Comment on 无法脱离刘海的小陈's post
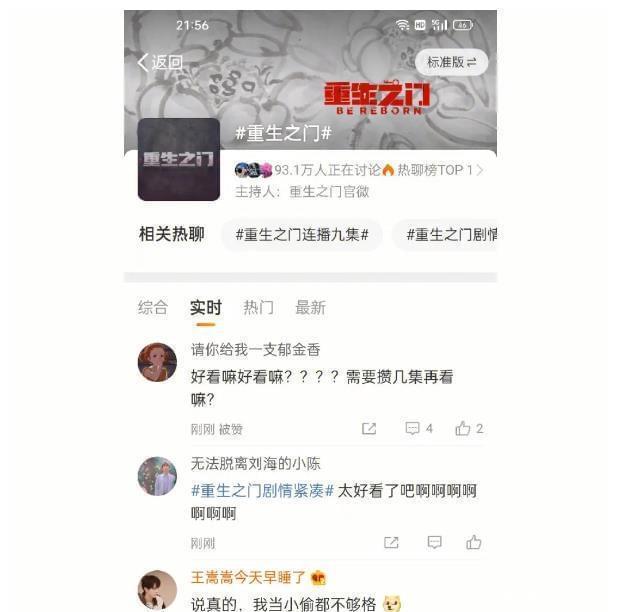621x612 pixels. coord(434,542)
